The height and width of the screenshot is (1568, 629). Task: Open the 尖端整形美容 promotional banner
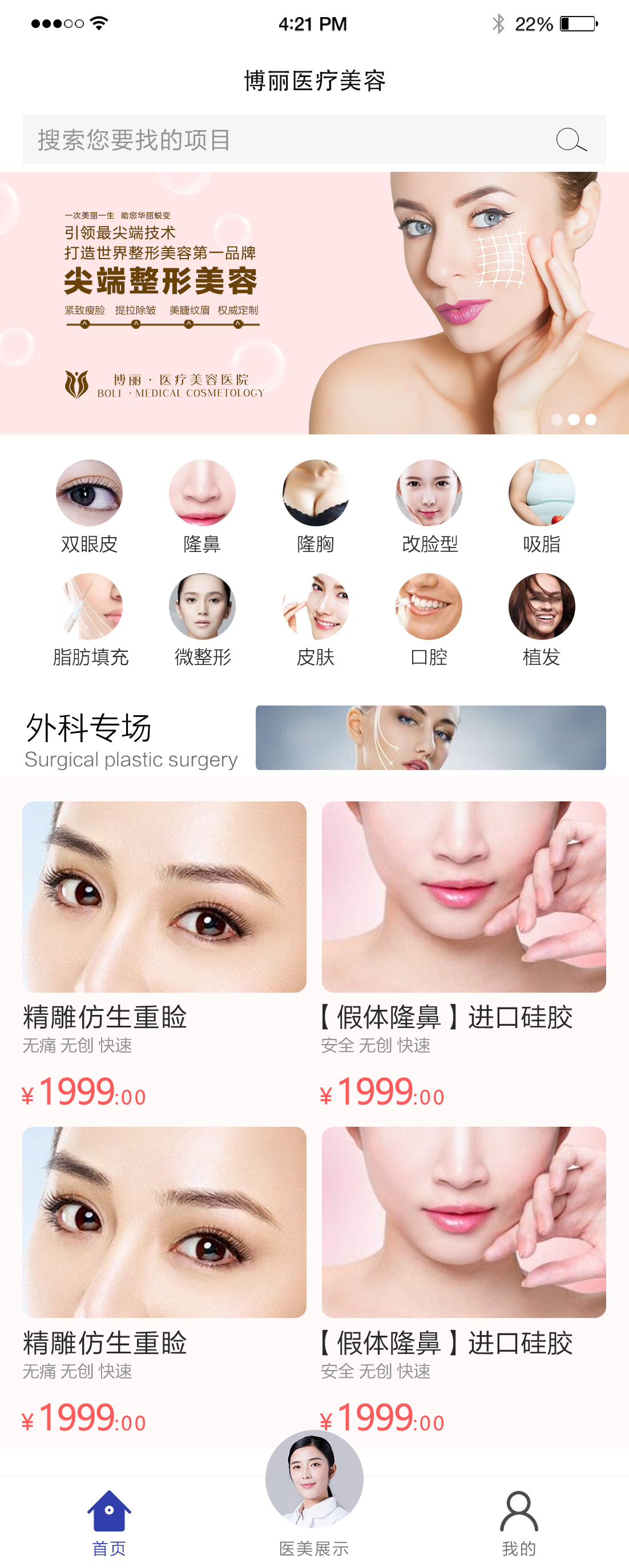point(314,303)
